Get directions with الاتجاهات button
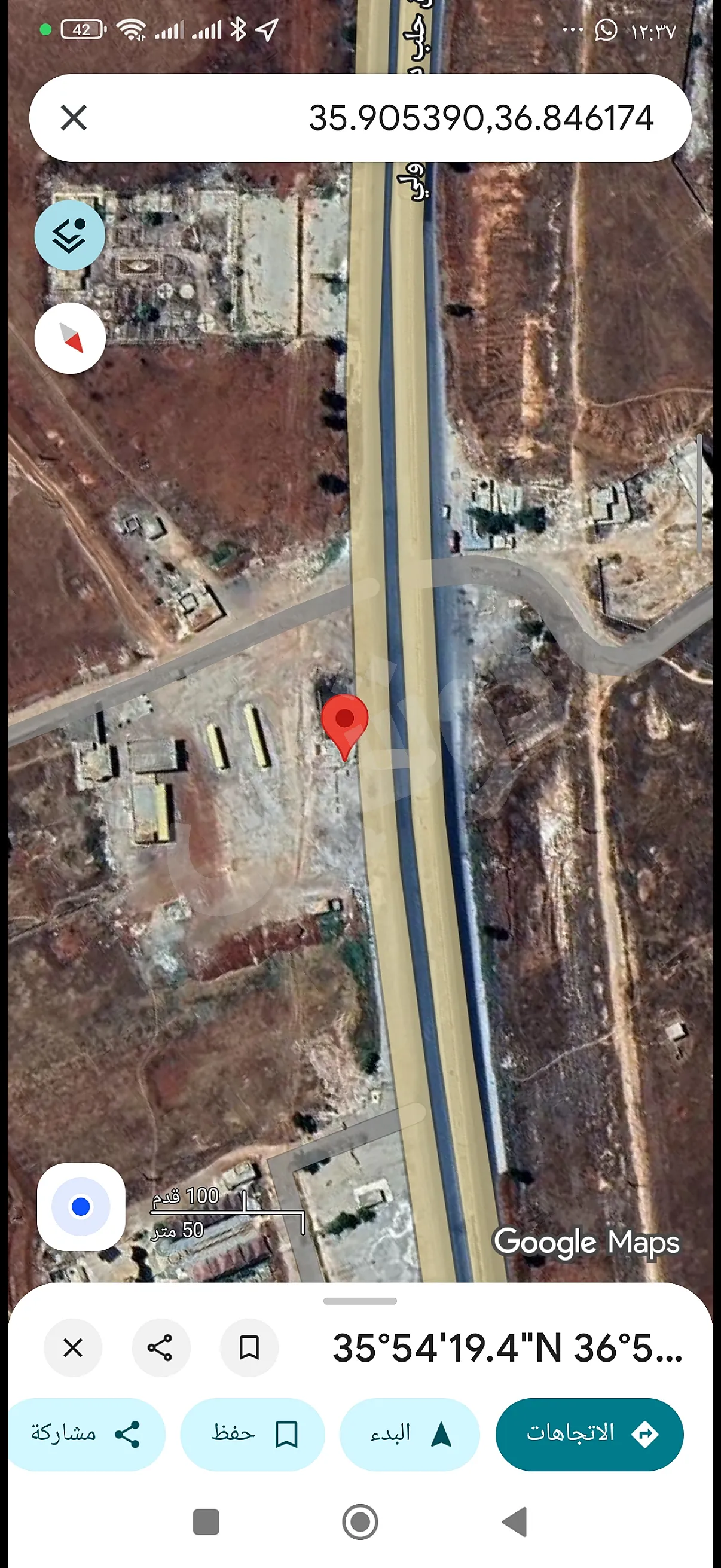This screenshot has height=1568, width=721. click(589, 1434)
